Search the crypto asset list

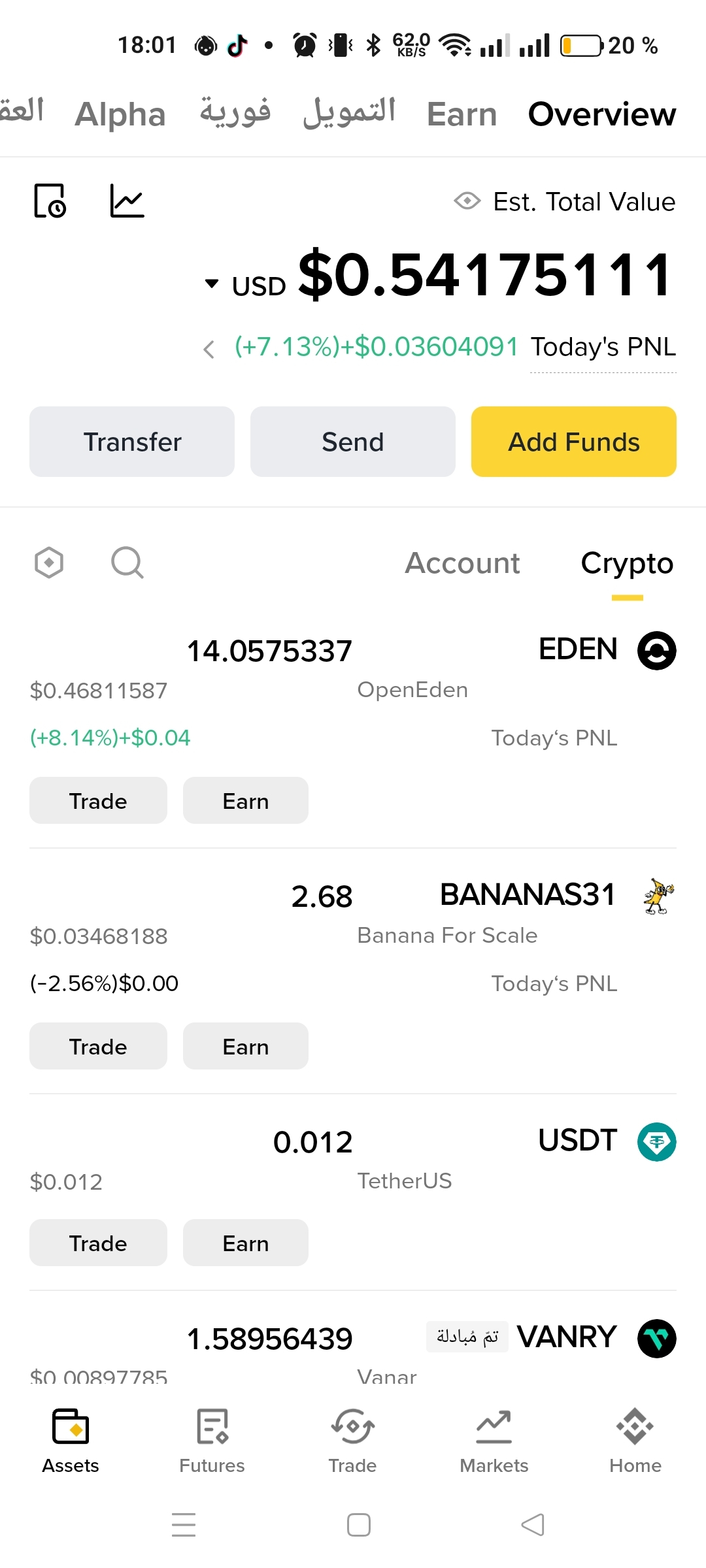point(127,563)
